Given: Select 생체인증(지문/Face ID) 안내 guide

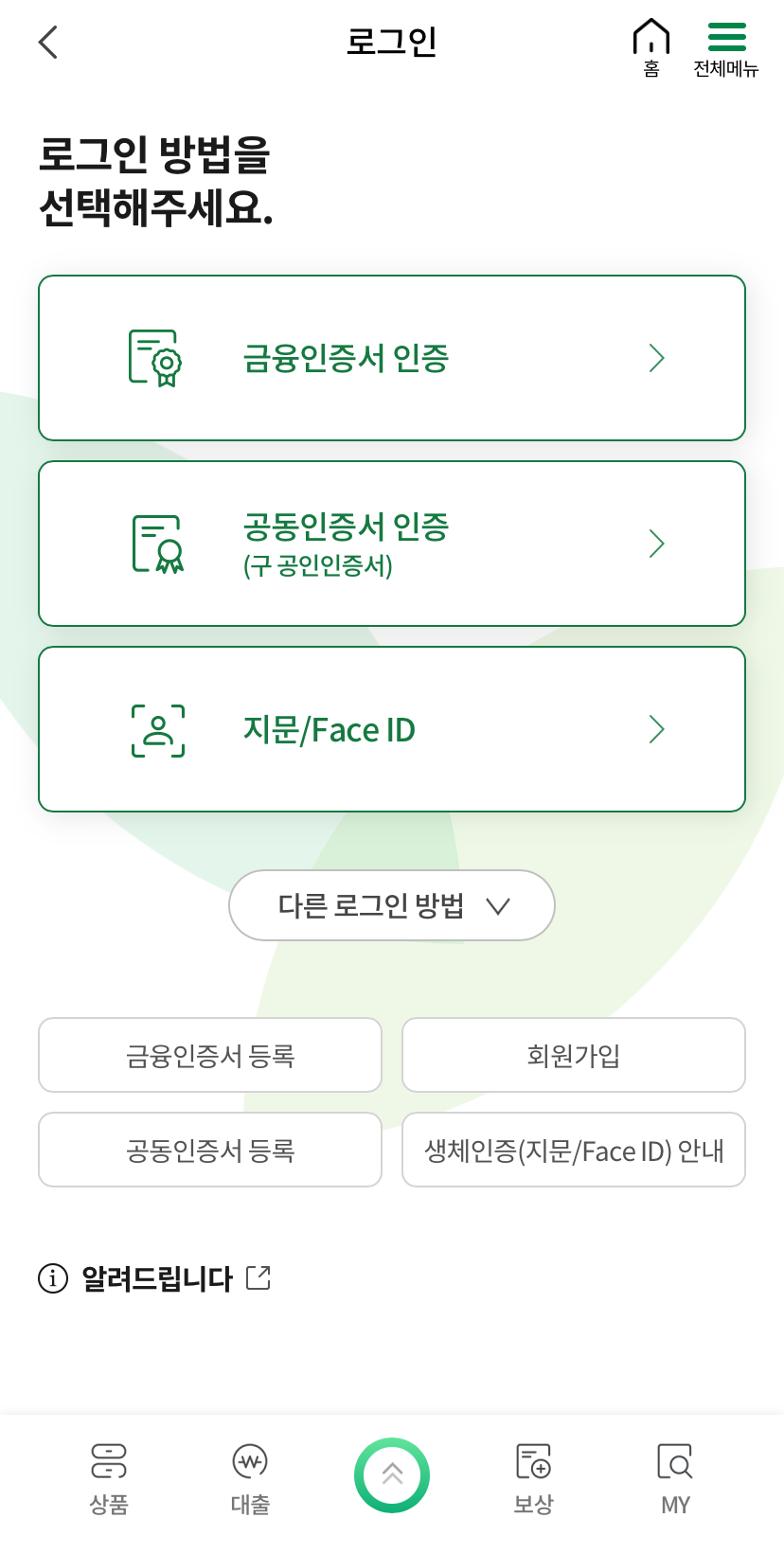Looking at the screenshot, I should 573,1150.
